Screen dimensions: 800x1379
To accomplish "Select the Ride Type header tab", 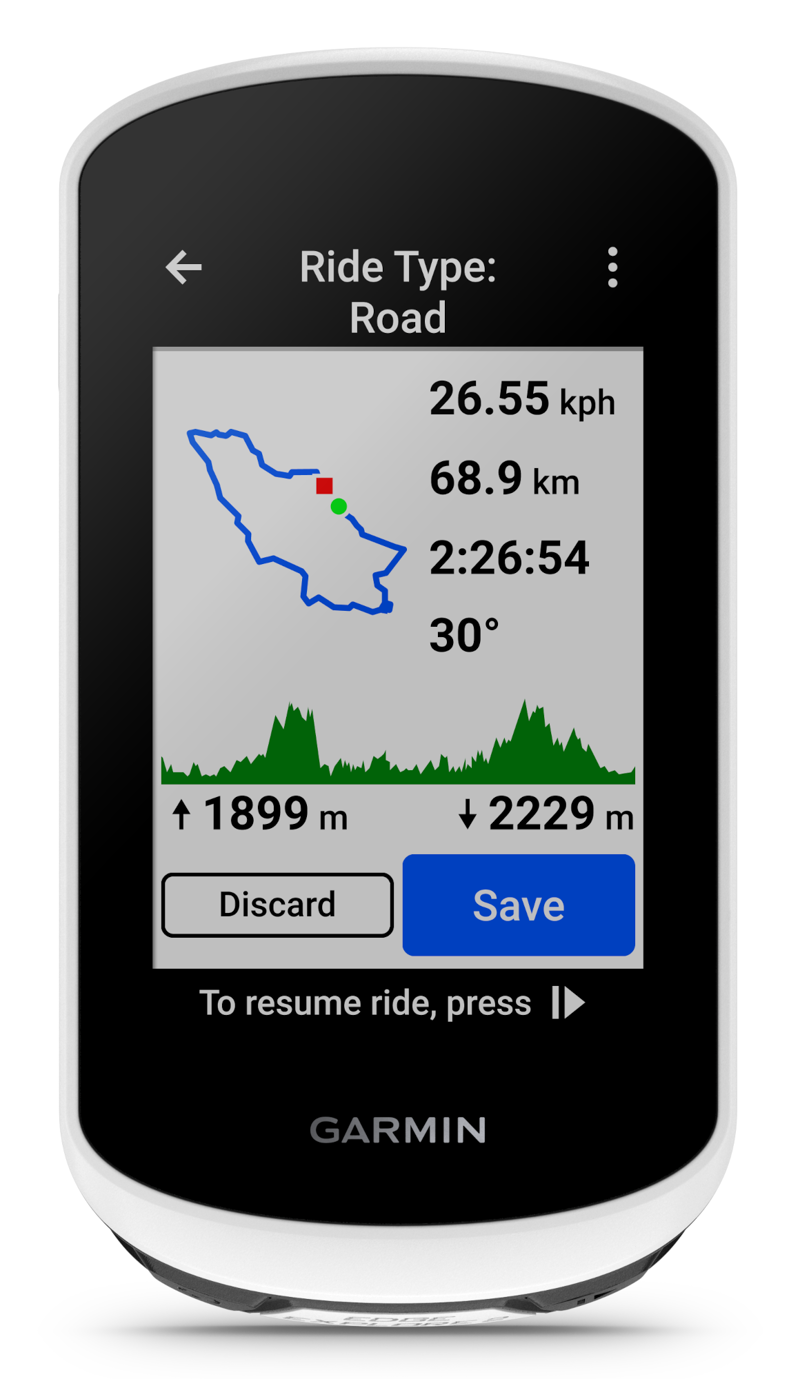I will point(398,267).
